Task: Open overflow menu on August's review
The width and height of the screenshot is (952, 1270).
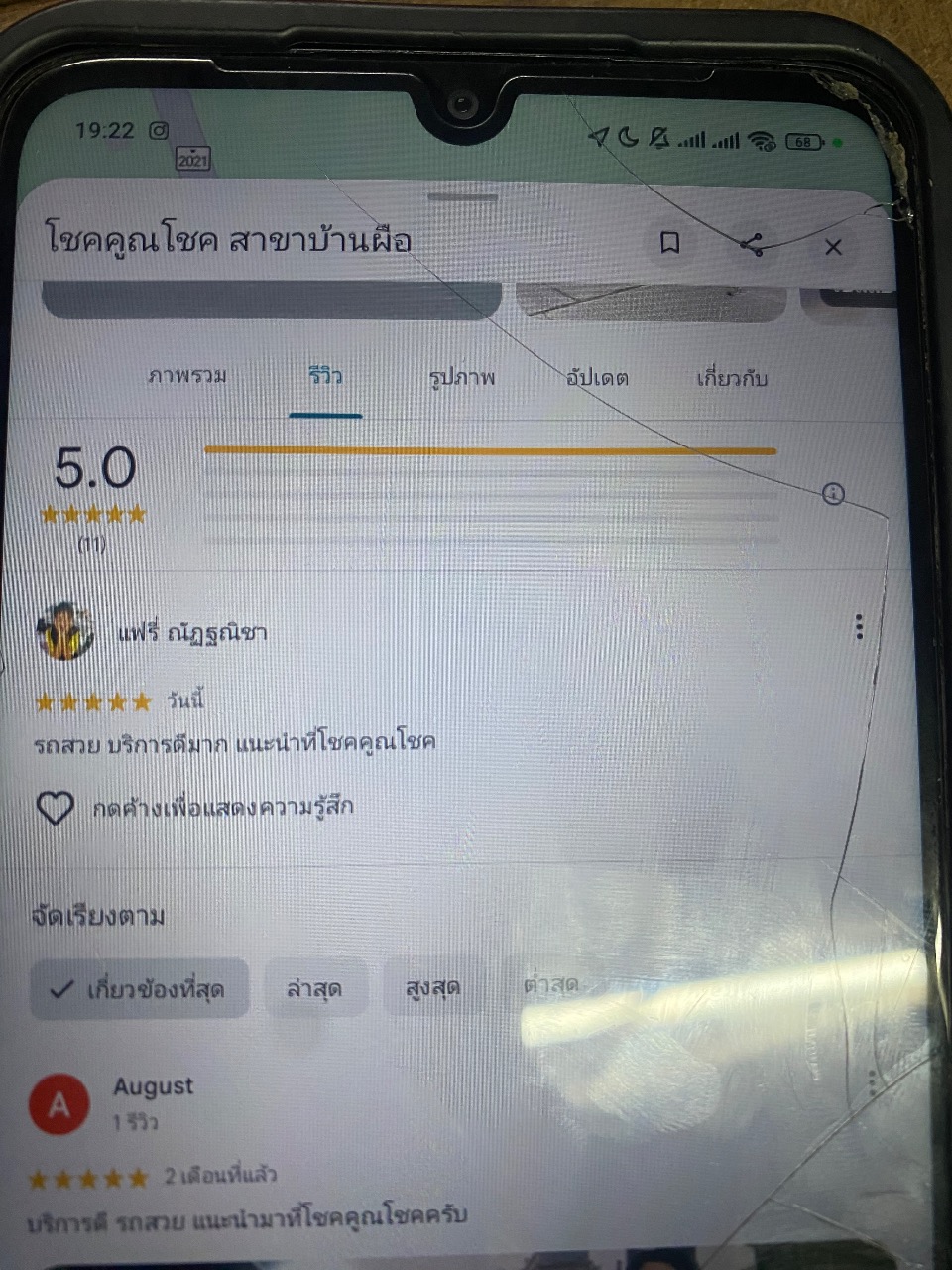Action: (873, 1084)
